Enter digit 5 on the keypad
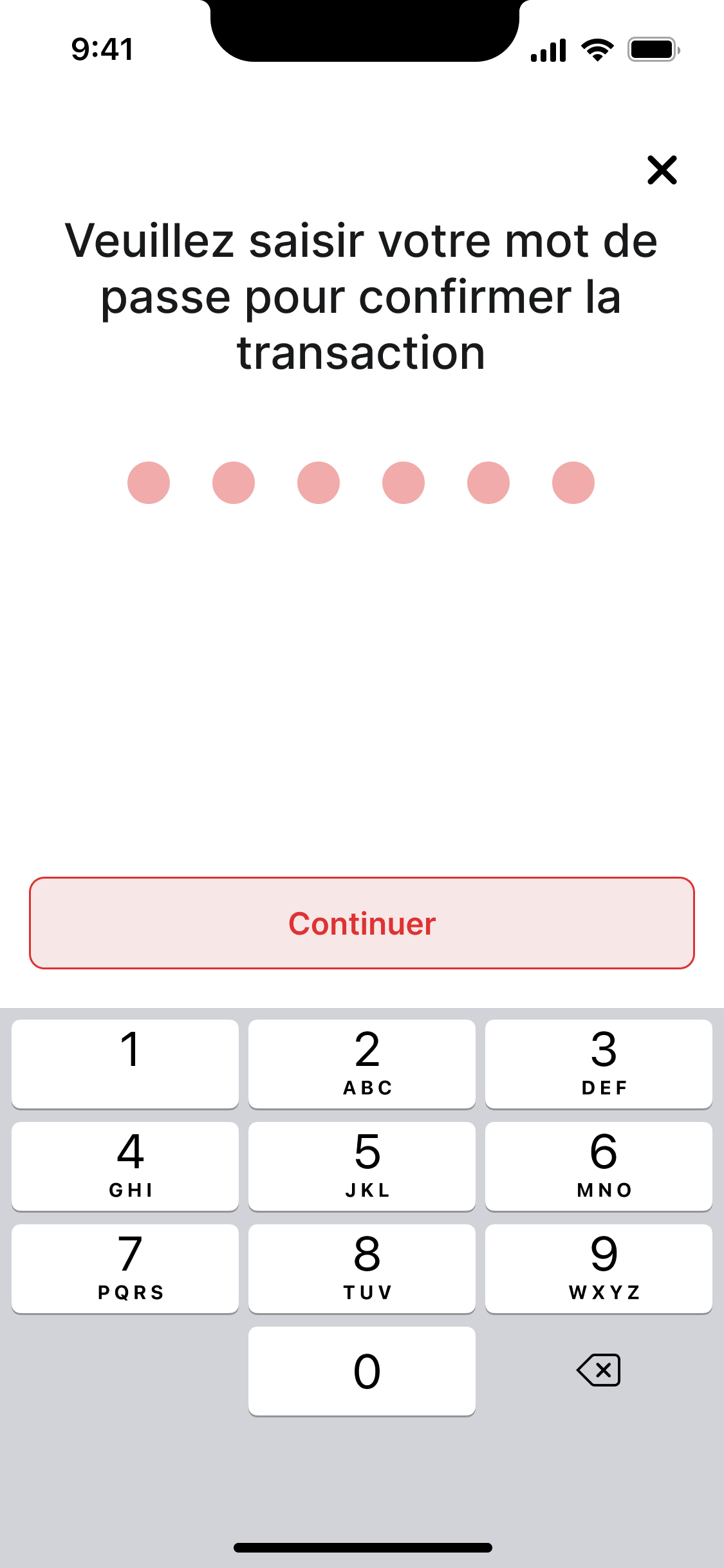The height and width of the screenshot is (1568, 724). tap(362, 1166)
